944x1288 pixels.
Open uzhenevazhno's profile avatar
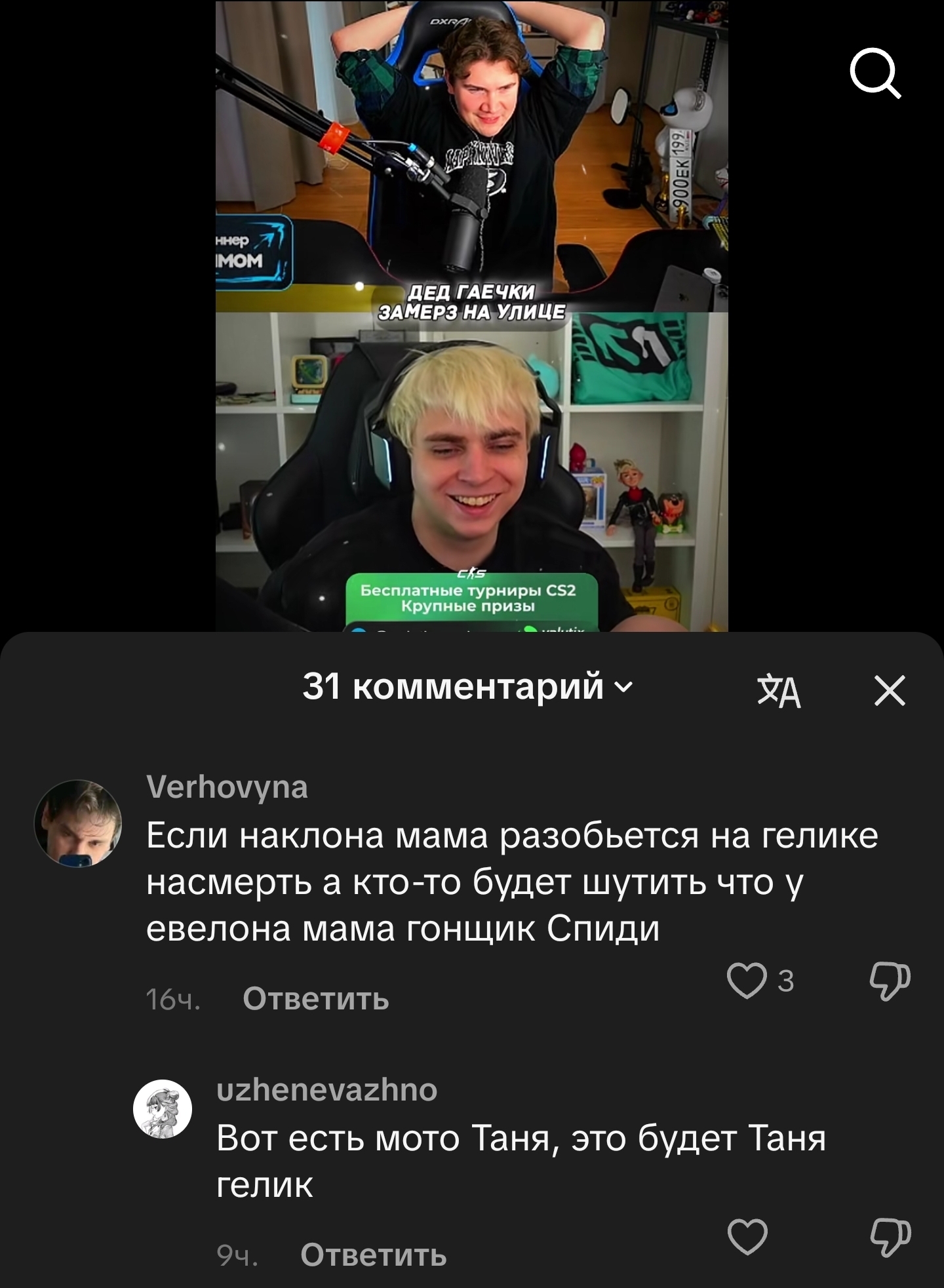pyautogui.click(x=163, y=1108)
